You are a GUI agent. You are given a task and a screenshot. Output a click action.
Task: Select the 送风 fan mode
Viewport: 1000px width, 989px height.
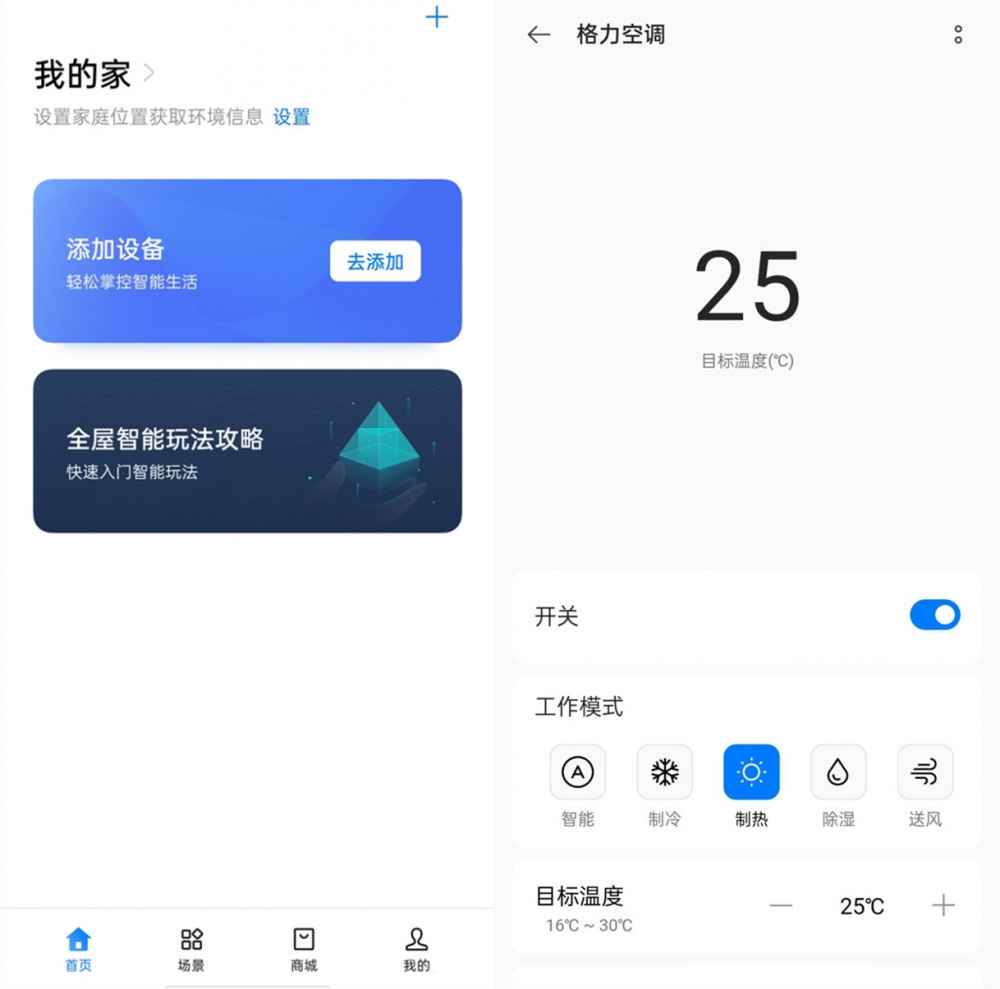pyautogui.click(x=925, y=773)
